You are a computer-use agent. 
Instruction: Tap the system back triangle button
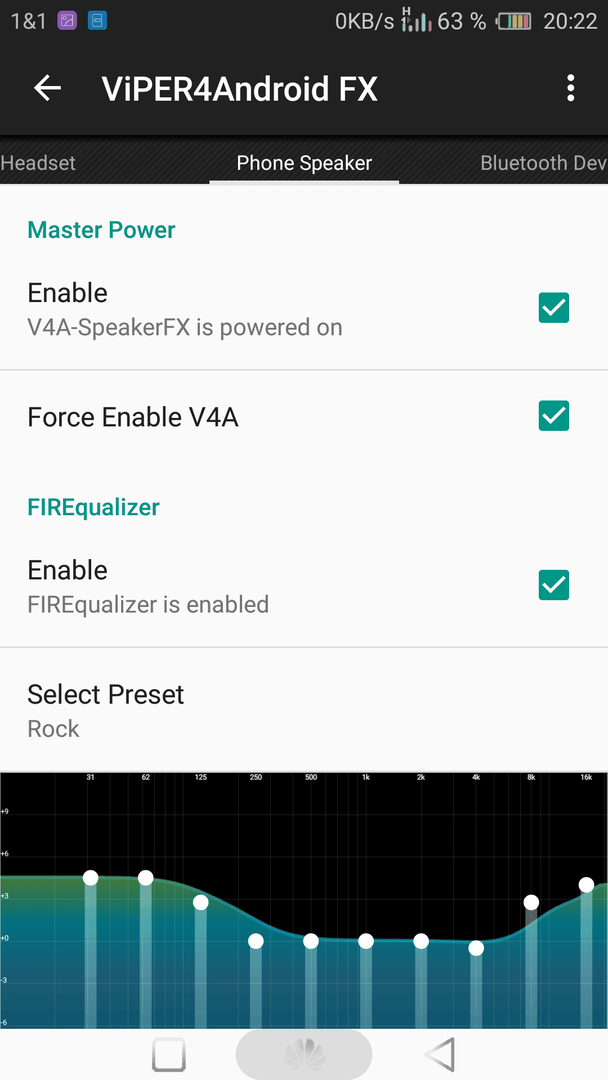(440, 1055)
